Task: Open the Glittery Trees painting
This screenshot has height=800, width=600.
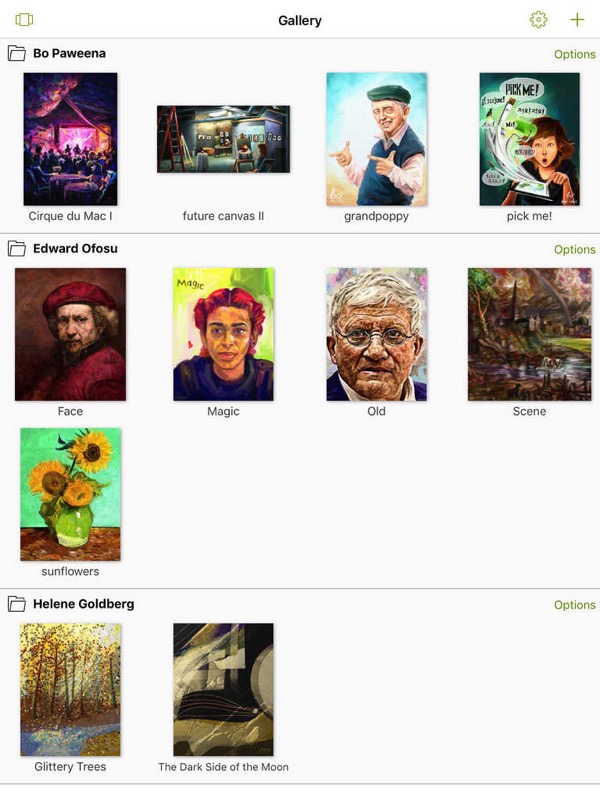Action: (x=70, y=689)
